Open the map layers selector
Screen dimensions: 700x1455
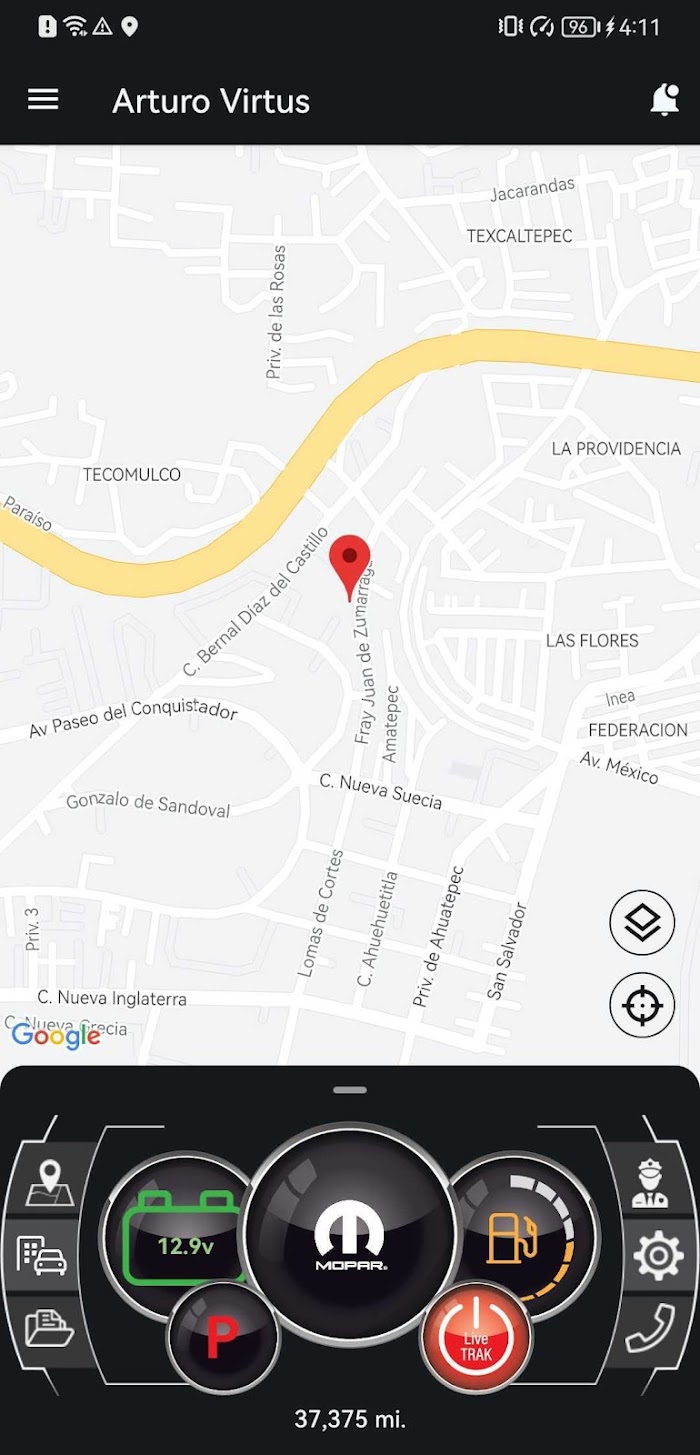[x=642, y=923]
